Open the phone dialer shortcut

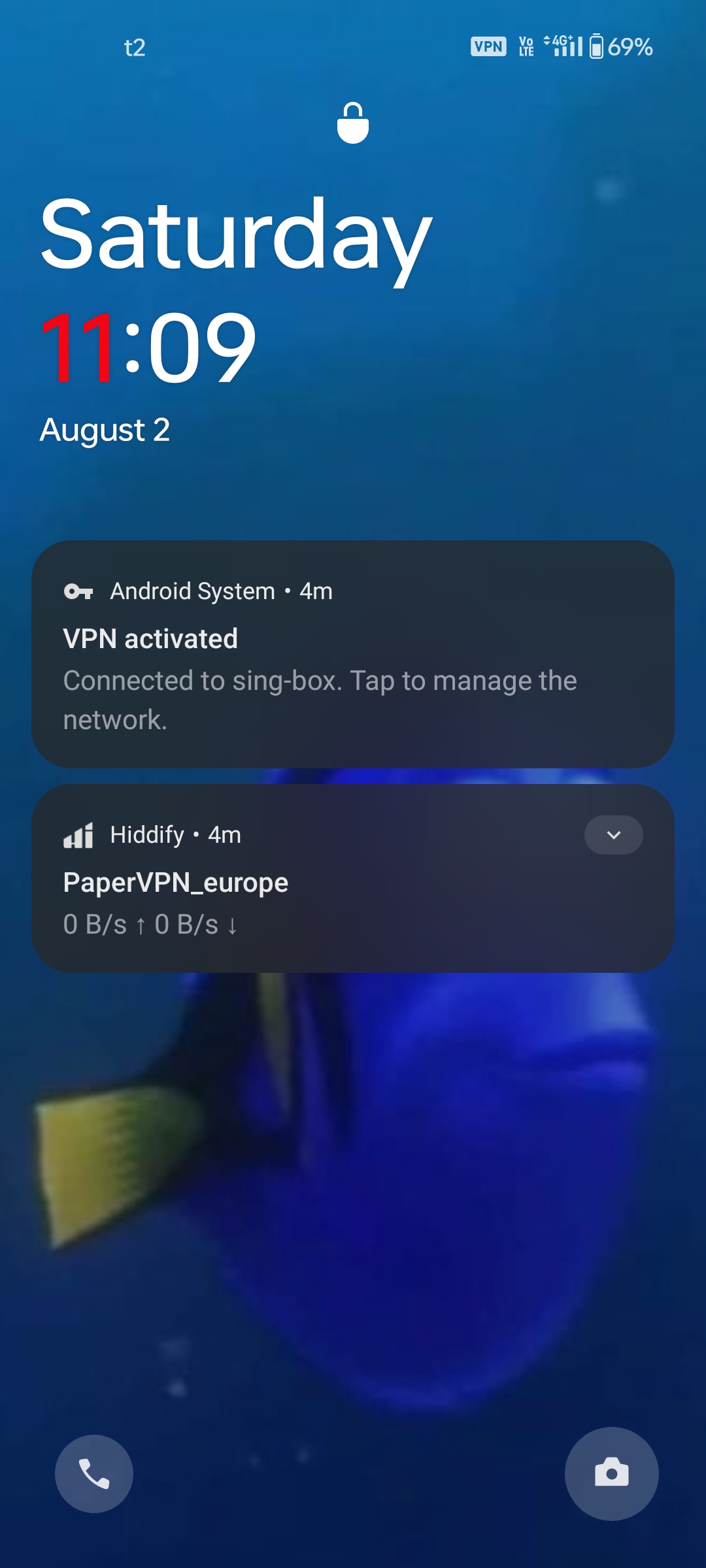pyautogui.click(x=94, y=1474)
